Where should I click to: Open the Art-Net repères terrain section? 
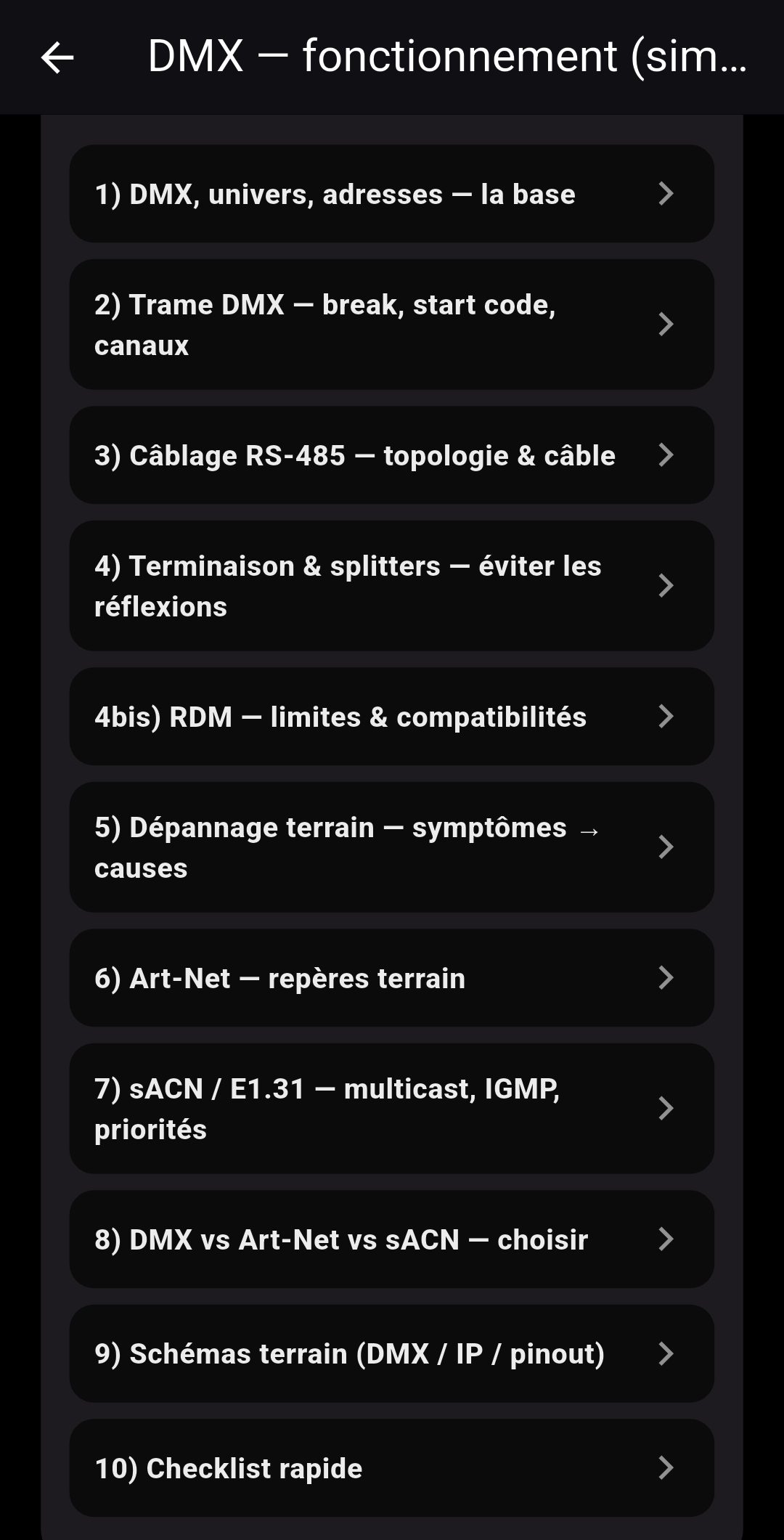(391, 978)
